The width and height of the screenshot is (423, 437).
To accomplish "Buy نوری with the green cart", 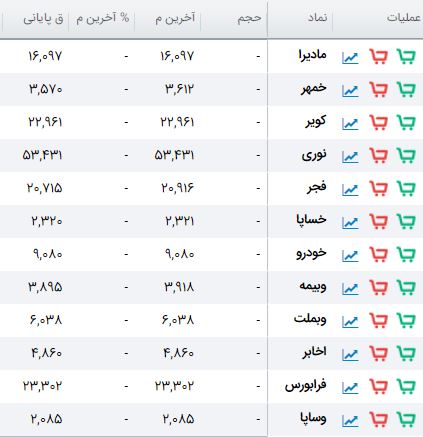I will (x=406, y=155).
